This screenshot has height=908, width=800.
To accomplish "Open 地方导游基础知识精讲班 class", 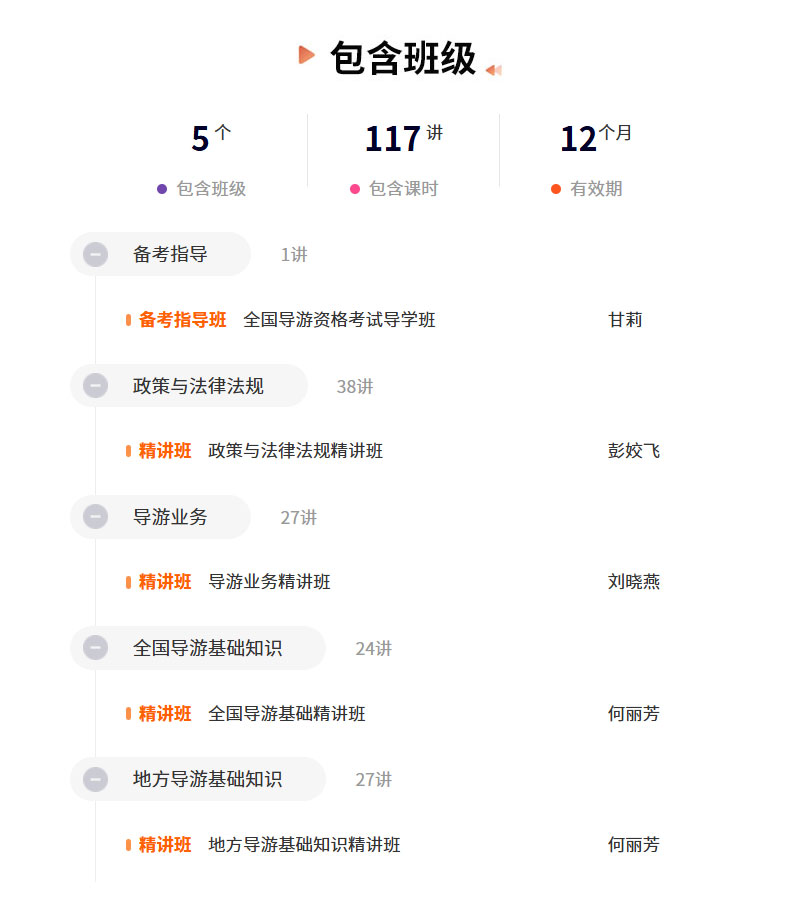I will click(304, 845).
